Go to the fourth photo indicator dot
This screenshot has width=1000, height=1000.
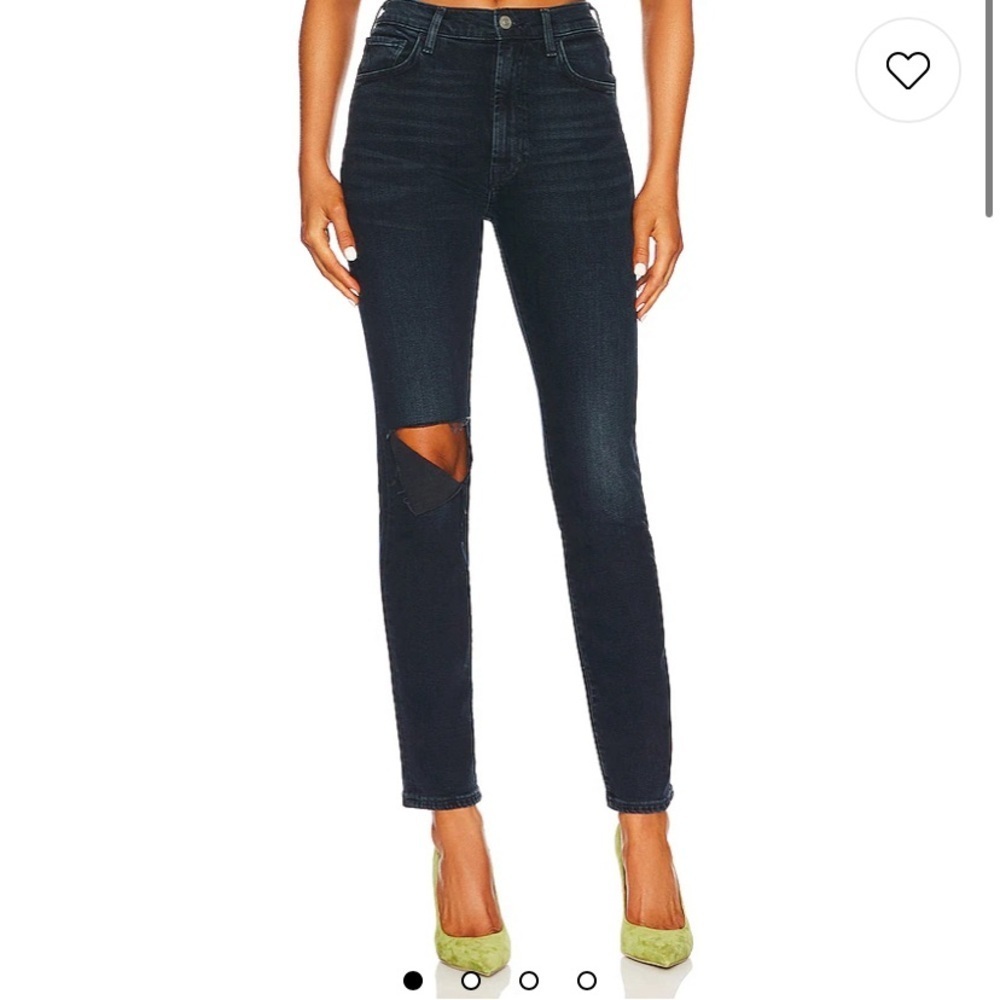[x=587, y=980]
